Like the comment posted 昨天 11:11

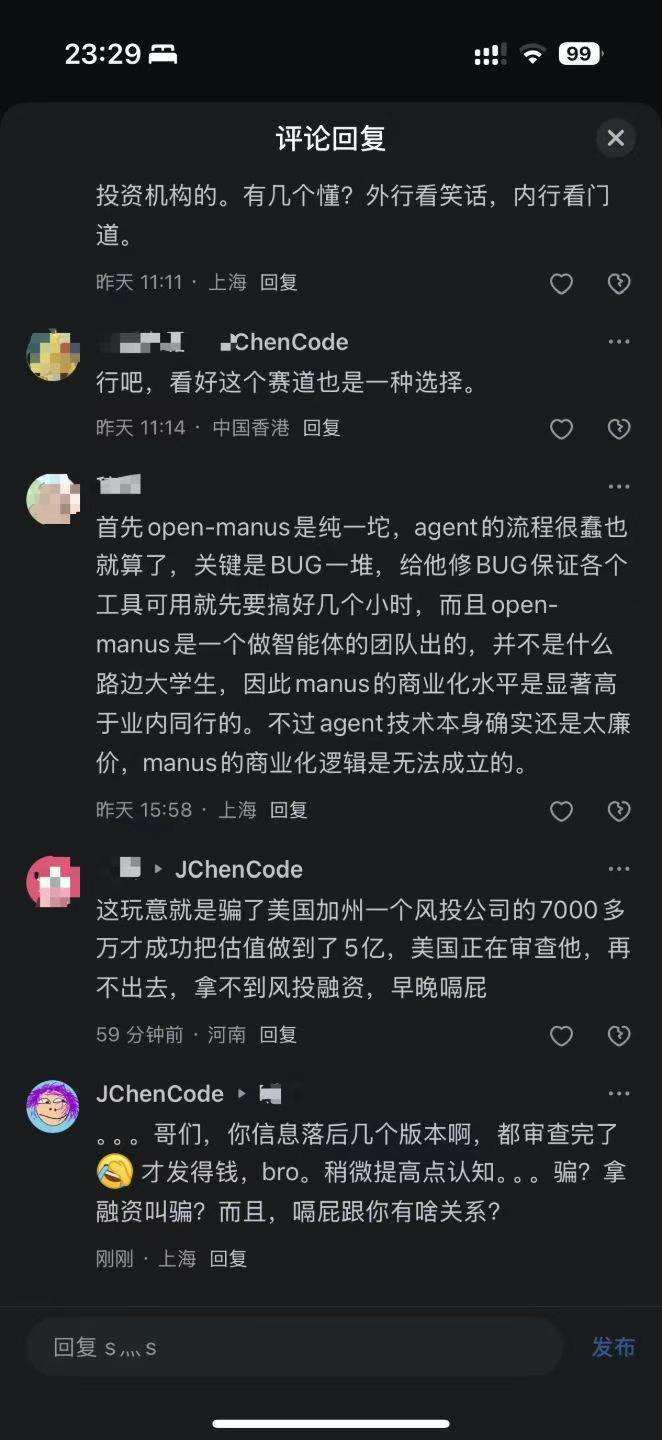(562, 284)
